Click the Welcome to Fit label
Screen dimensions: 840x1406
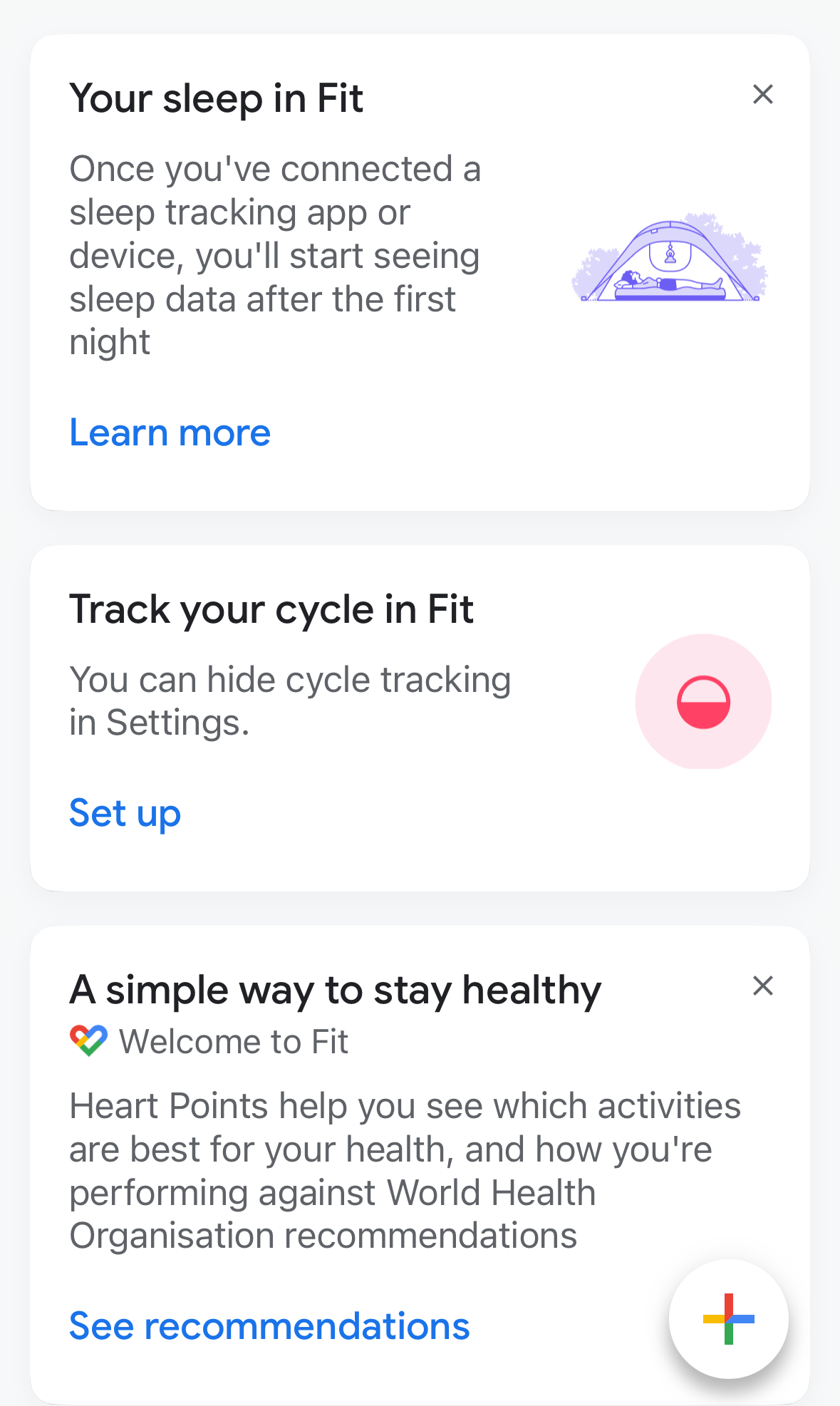[x=234, y=1040]
